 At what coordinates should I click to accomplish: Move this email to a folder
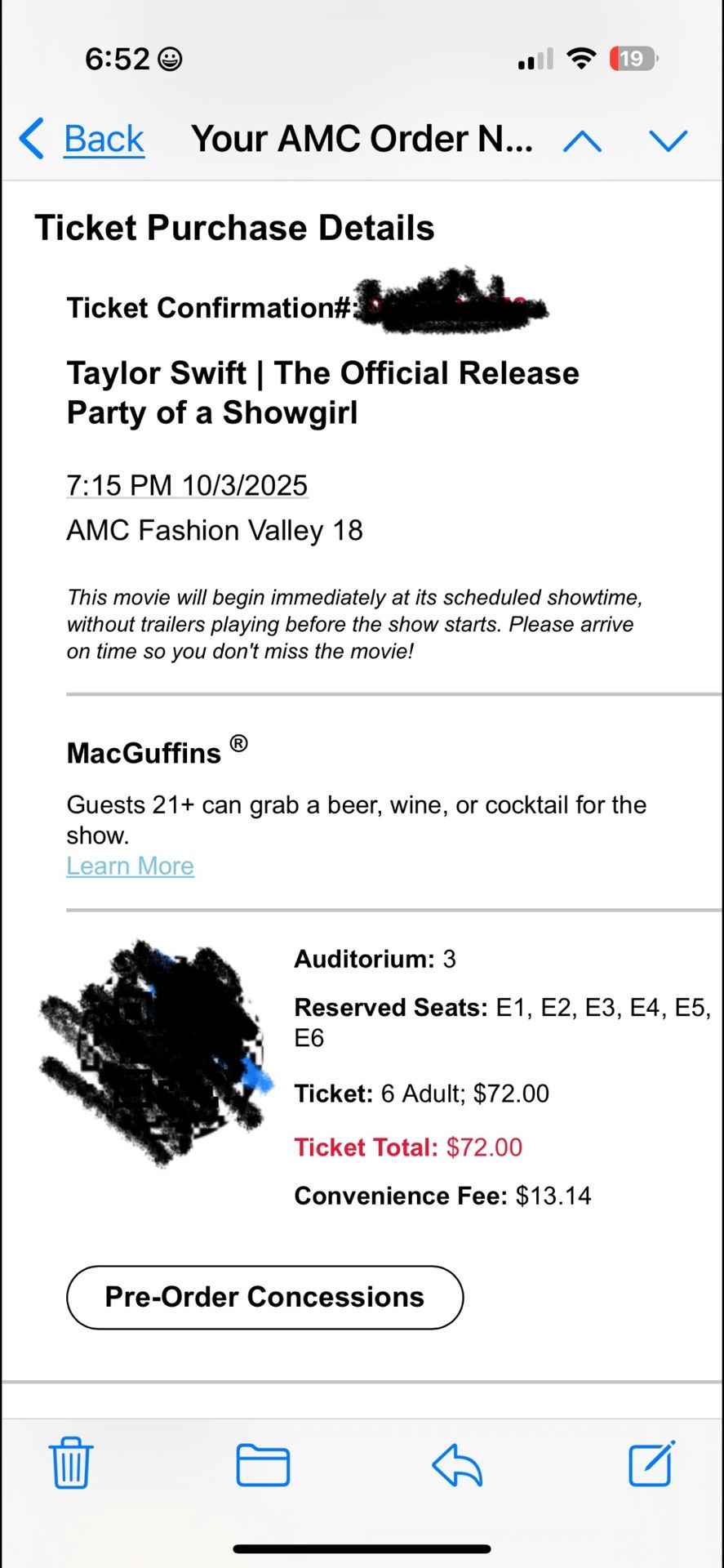(263, 1464)
